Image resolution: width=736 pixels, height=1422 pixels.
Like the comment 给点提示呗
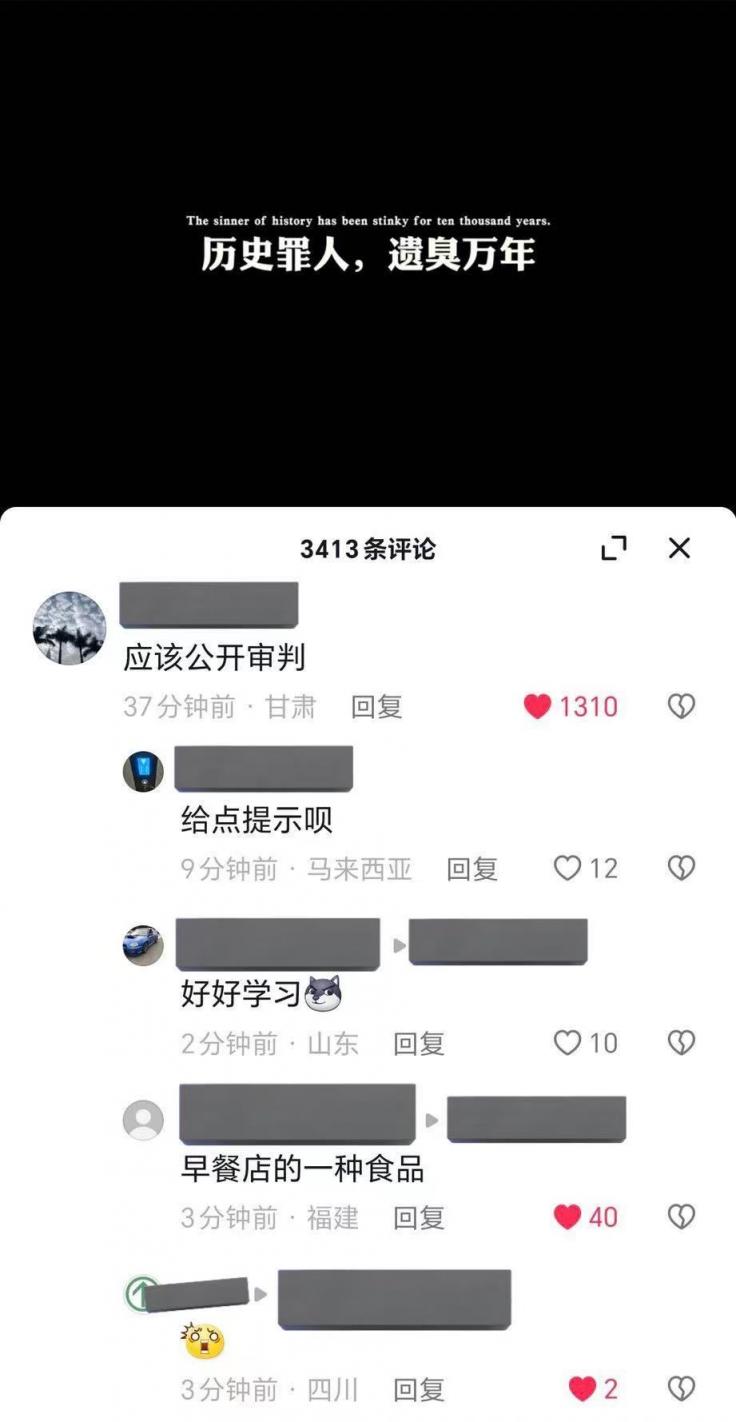[567, 869]
